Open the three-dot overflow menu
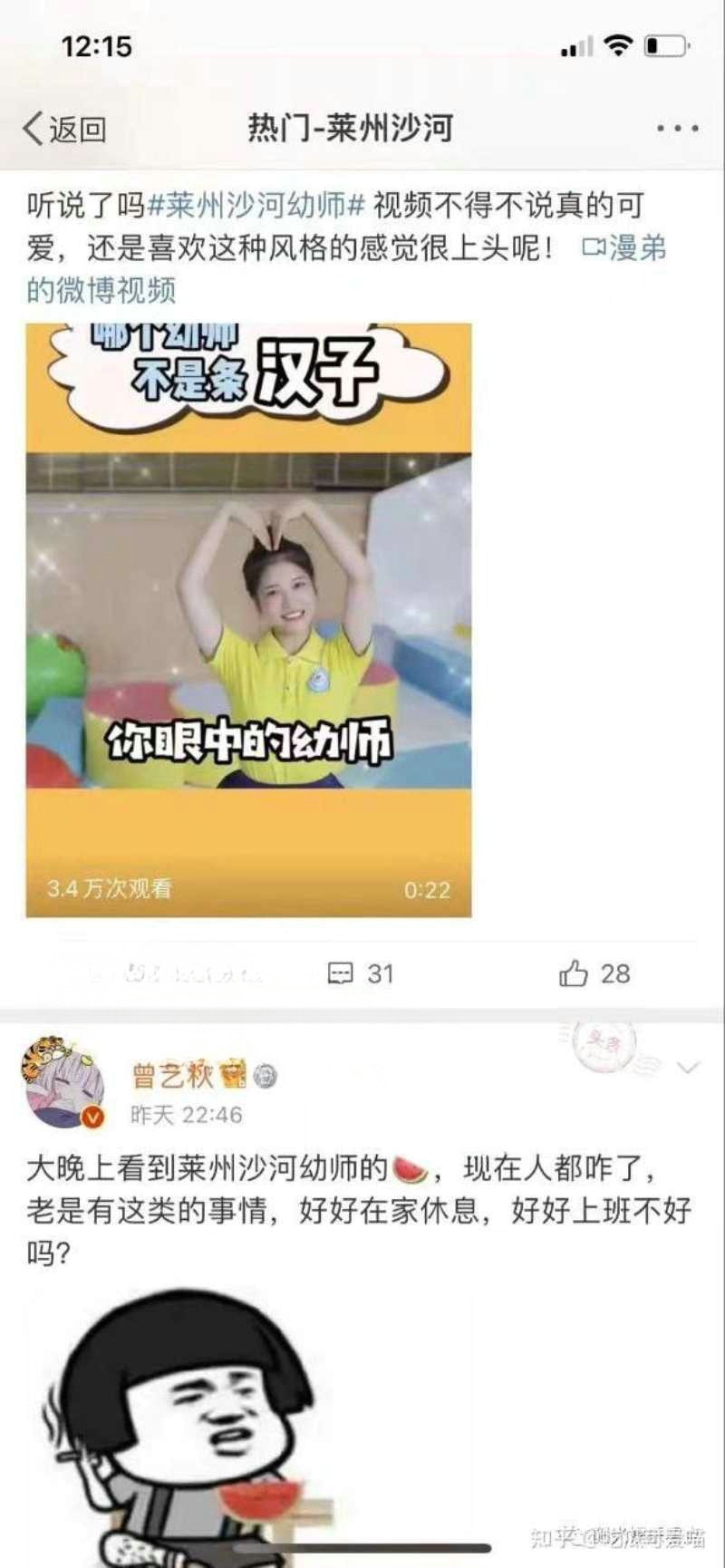 (x=677, y=129)
